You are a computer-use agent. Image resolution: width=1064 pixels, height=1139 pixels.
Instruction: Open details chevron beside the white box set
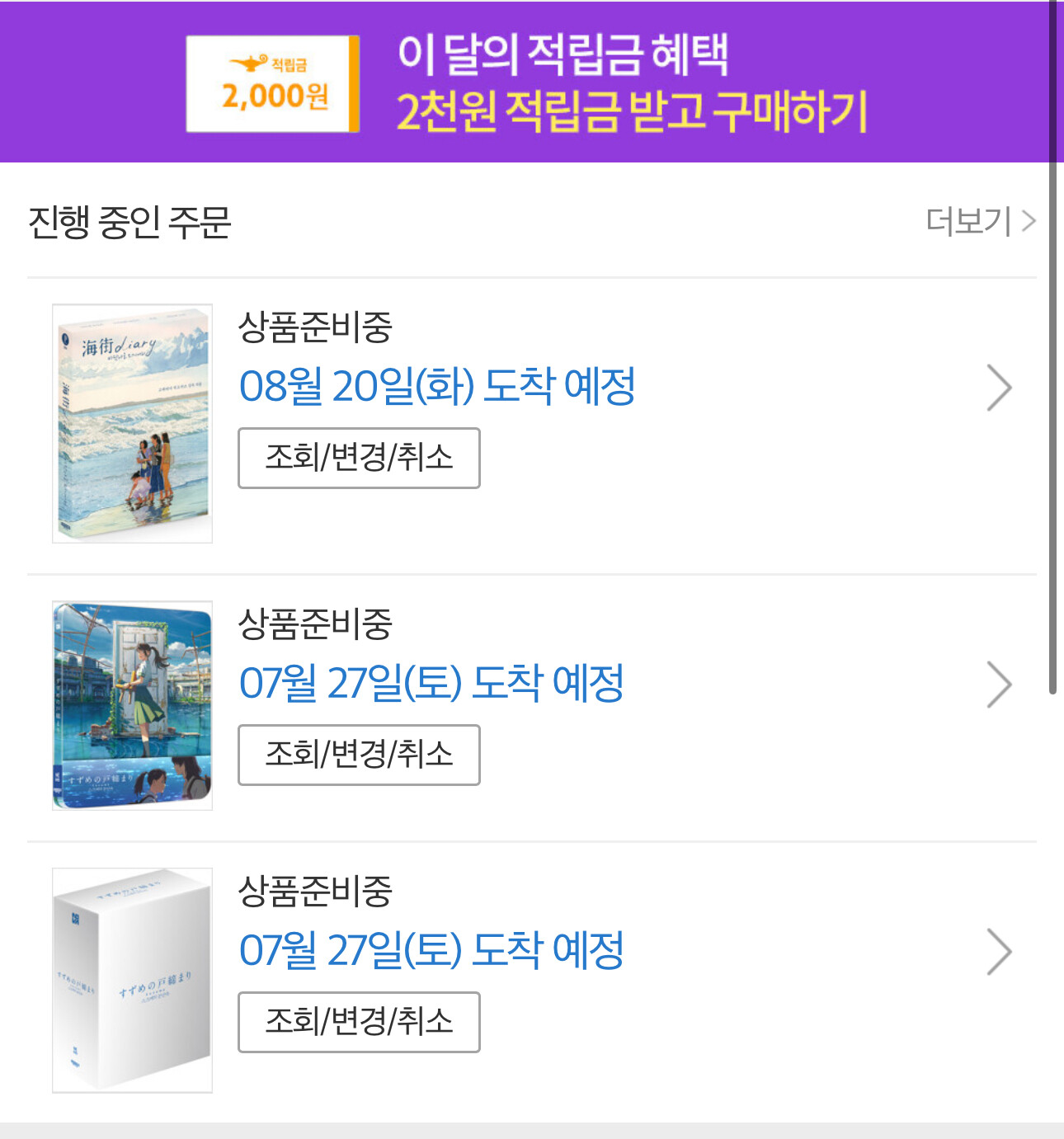coord(999,953)
